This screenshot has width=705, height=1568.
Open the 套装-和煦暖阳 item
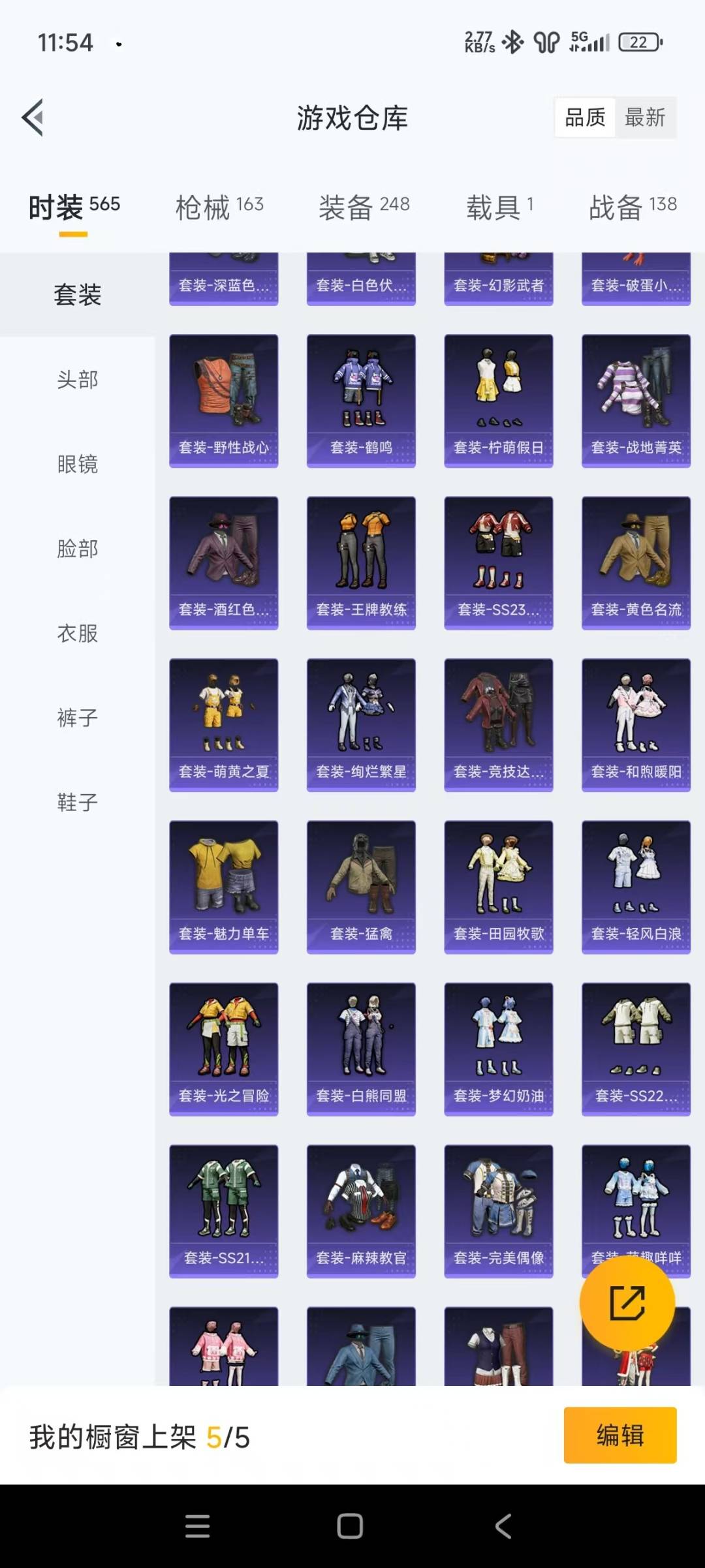coord(636,725)
